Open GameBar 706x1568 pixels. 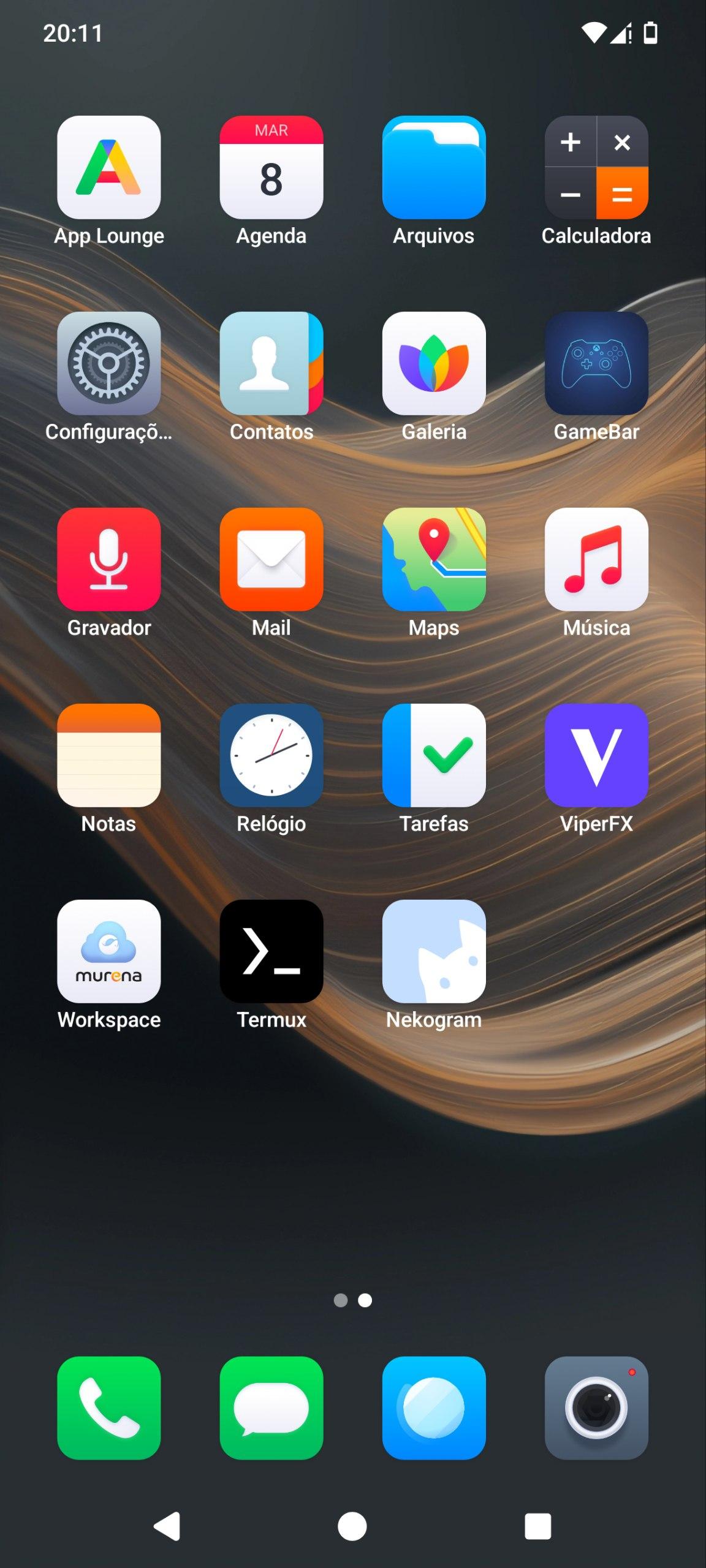coord(596,363)
